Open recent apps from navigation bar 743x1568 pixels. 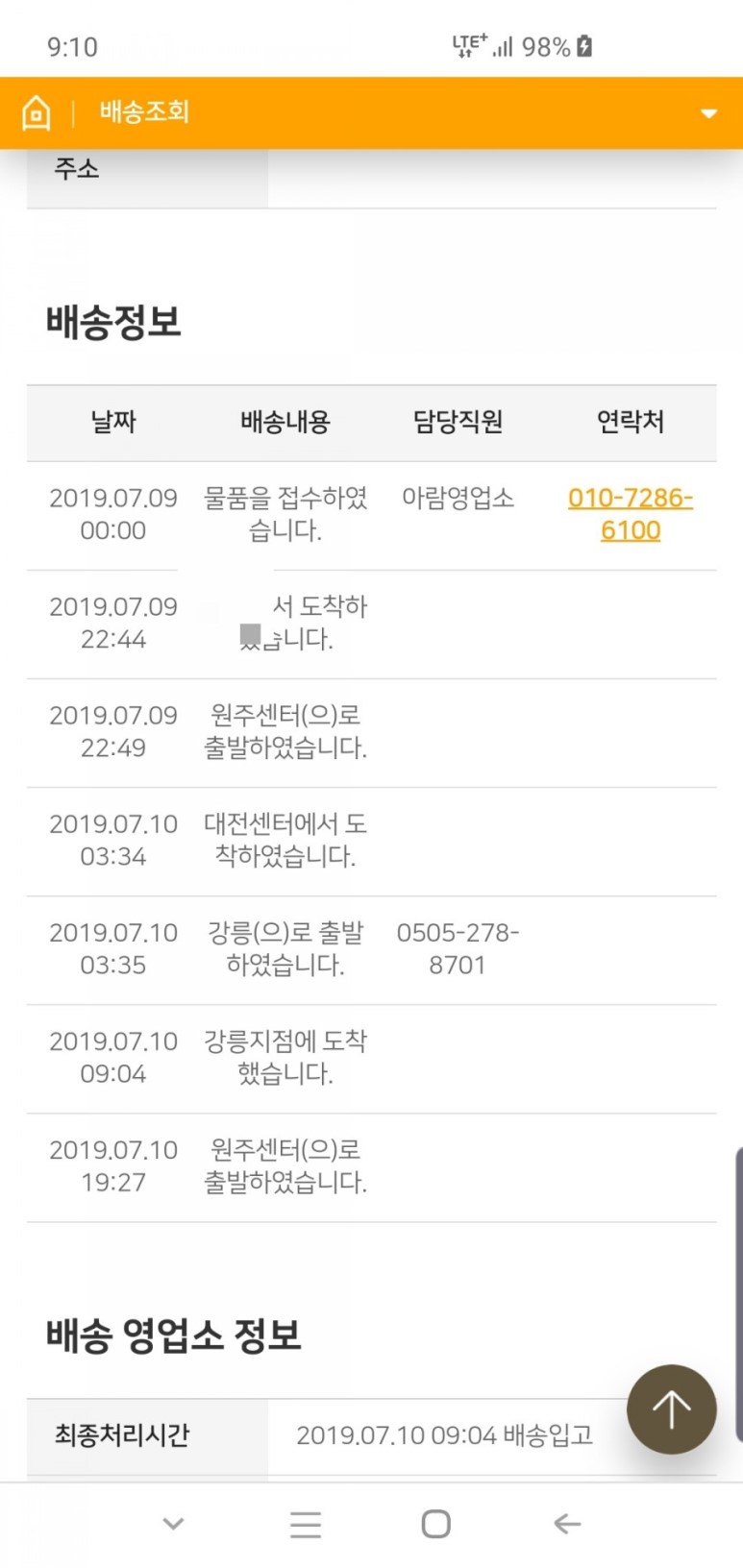coord(305,1524)
